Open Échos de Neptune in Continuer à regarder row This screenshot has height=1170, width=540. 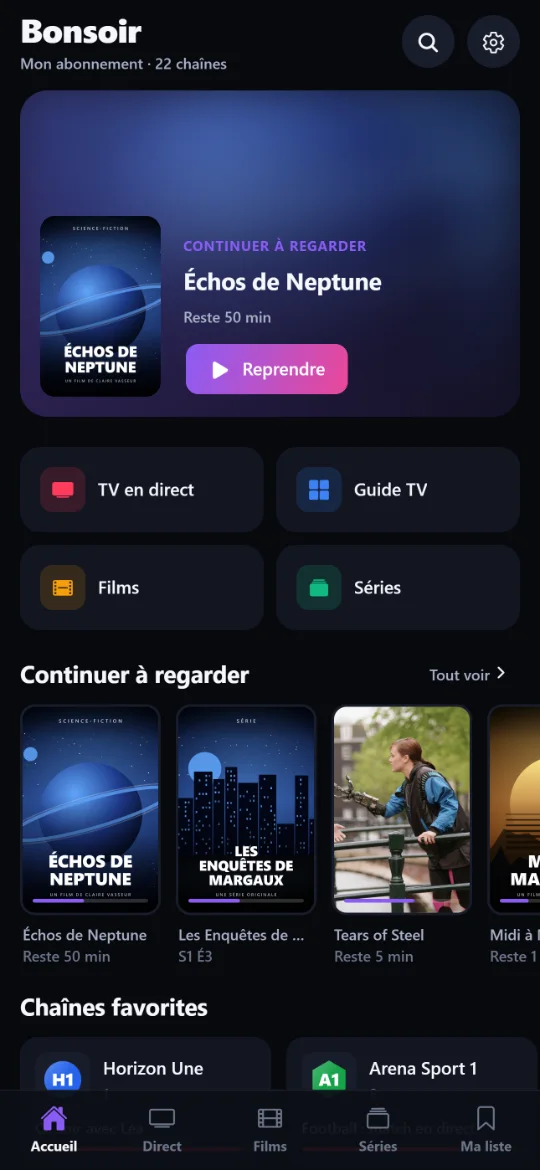pos(90,834)
